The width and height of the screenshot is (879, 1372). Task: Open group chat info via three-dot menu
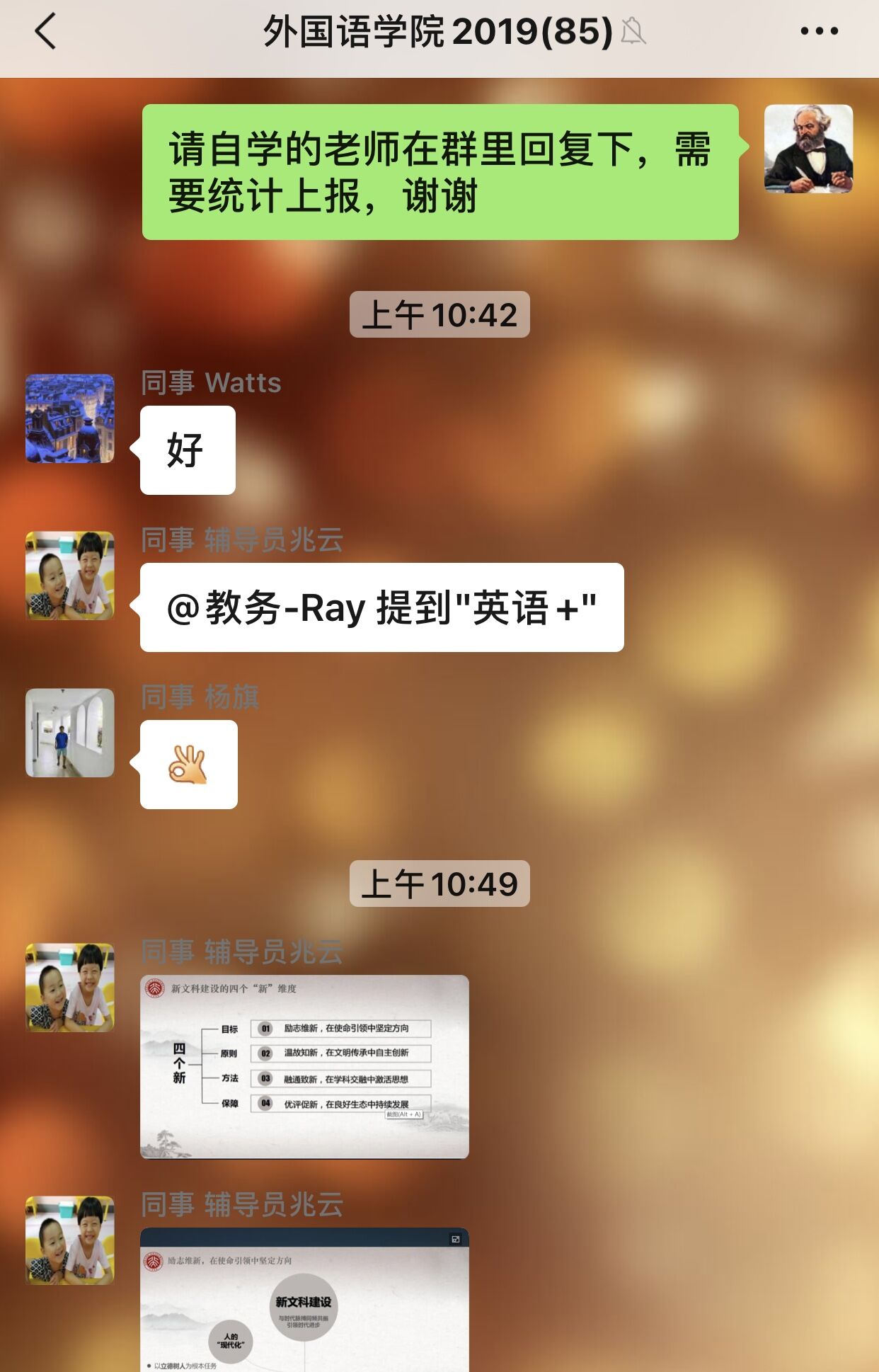pos(819,31)
